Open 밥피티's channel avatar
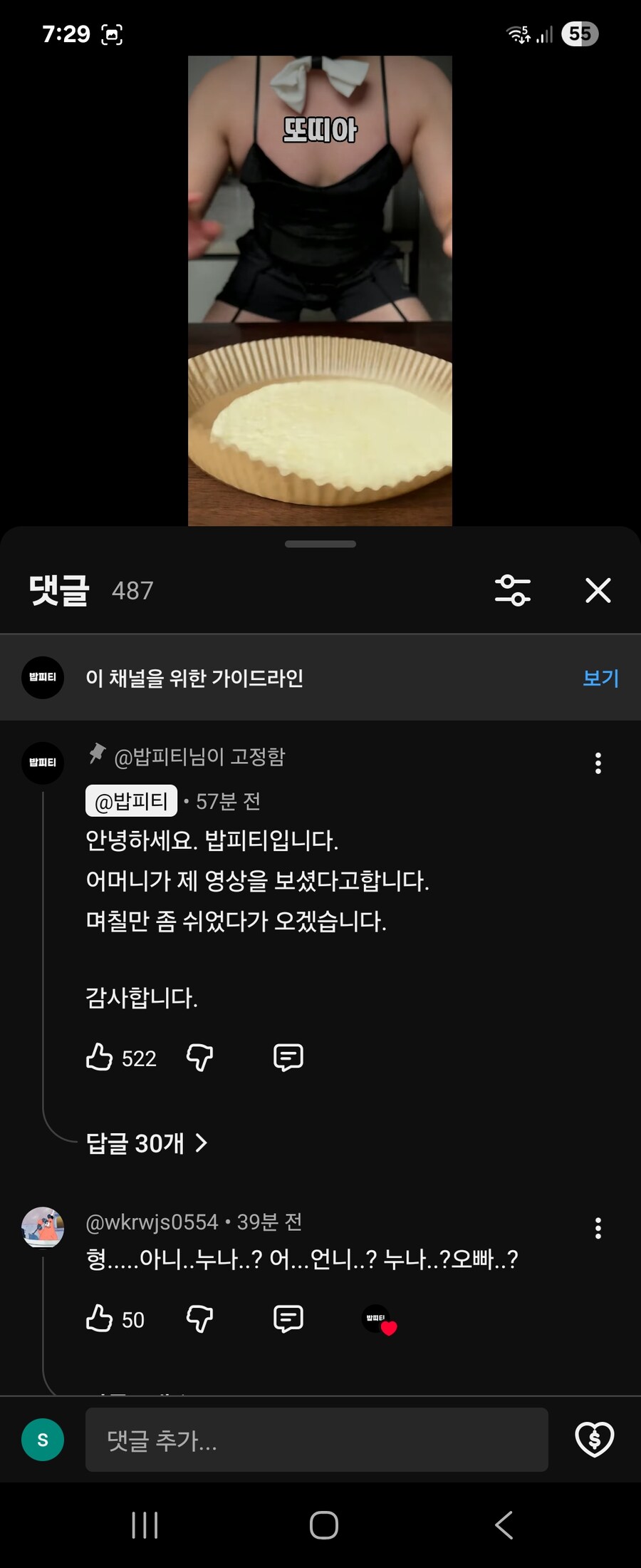Image resolution: width=641 pixels, height=1568 pixels. tap(42, 763)
